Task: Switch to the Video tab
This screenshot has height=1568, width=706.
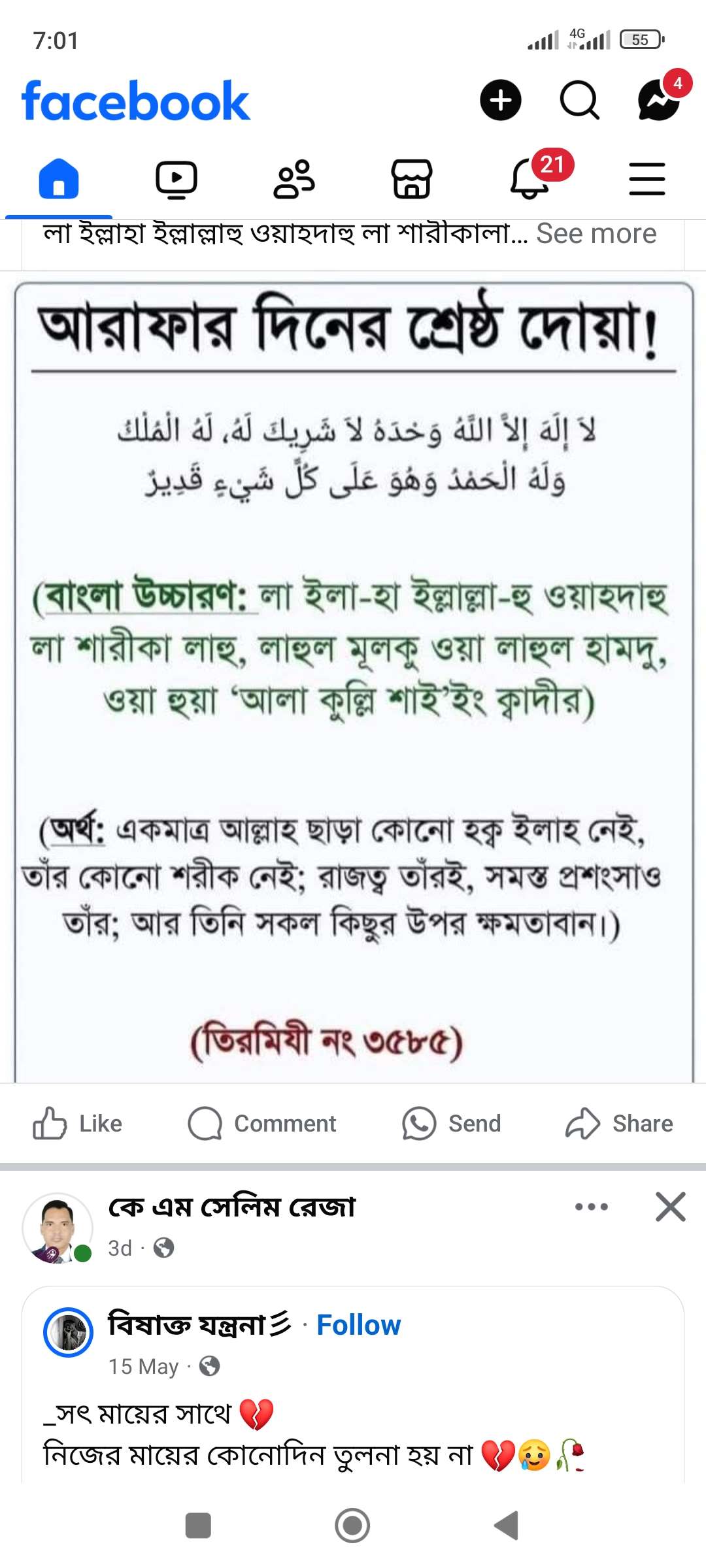Action: click(x=176, y=178)
